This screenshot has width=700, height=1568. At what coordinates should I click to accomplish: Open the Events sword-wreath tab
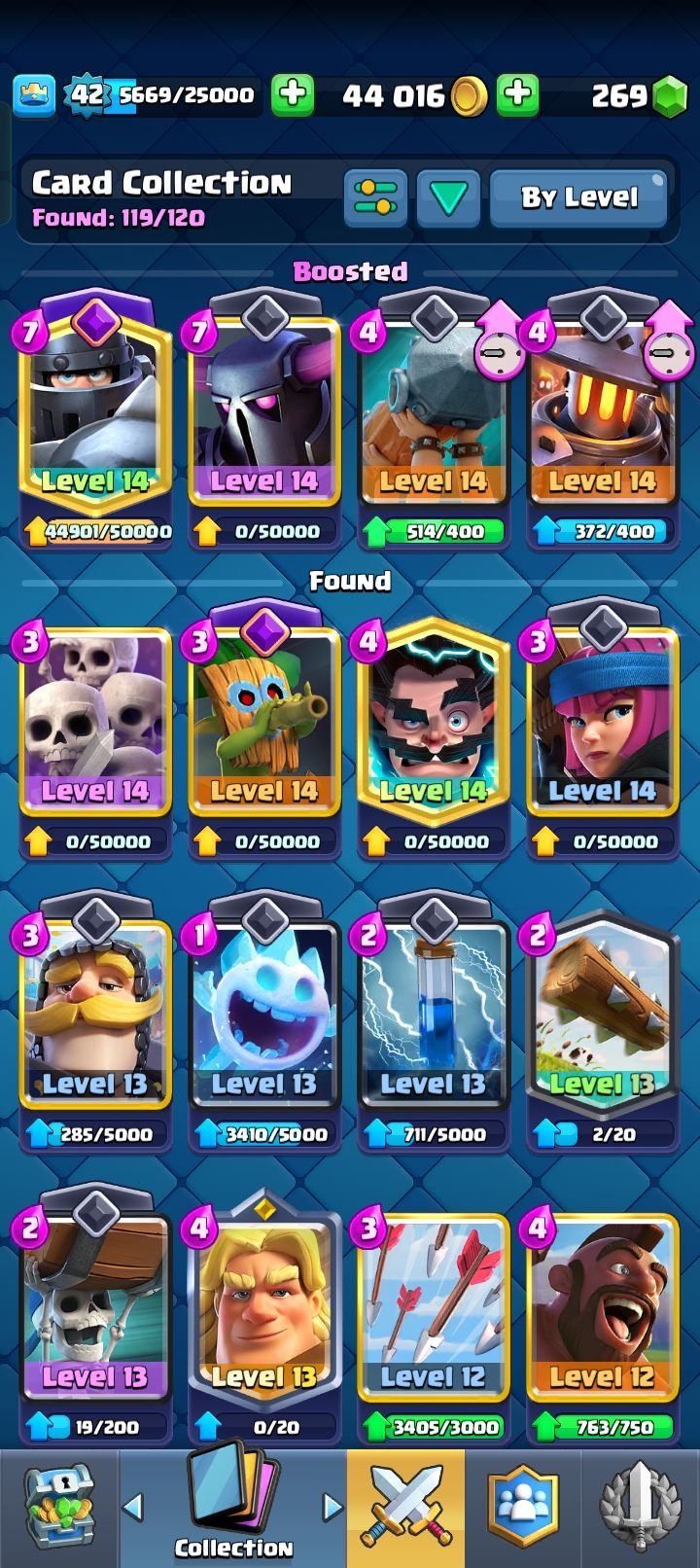point(640,1508)
